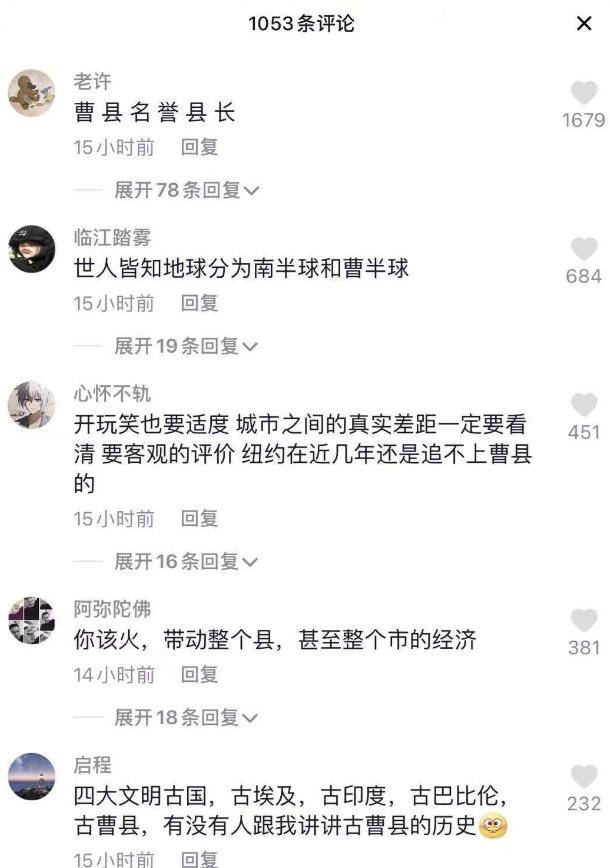Open 心怀不轨's profile avatar

tap(32, 405)
